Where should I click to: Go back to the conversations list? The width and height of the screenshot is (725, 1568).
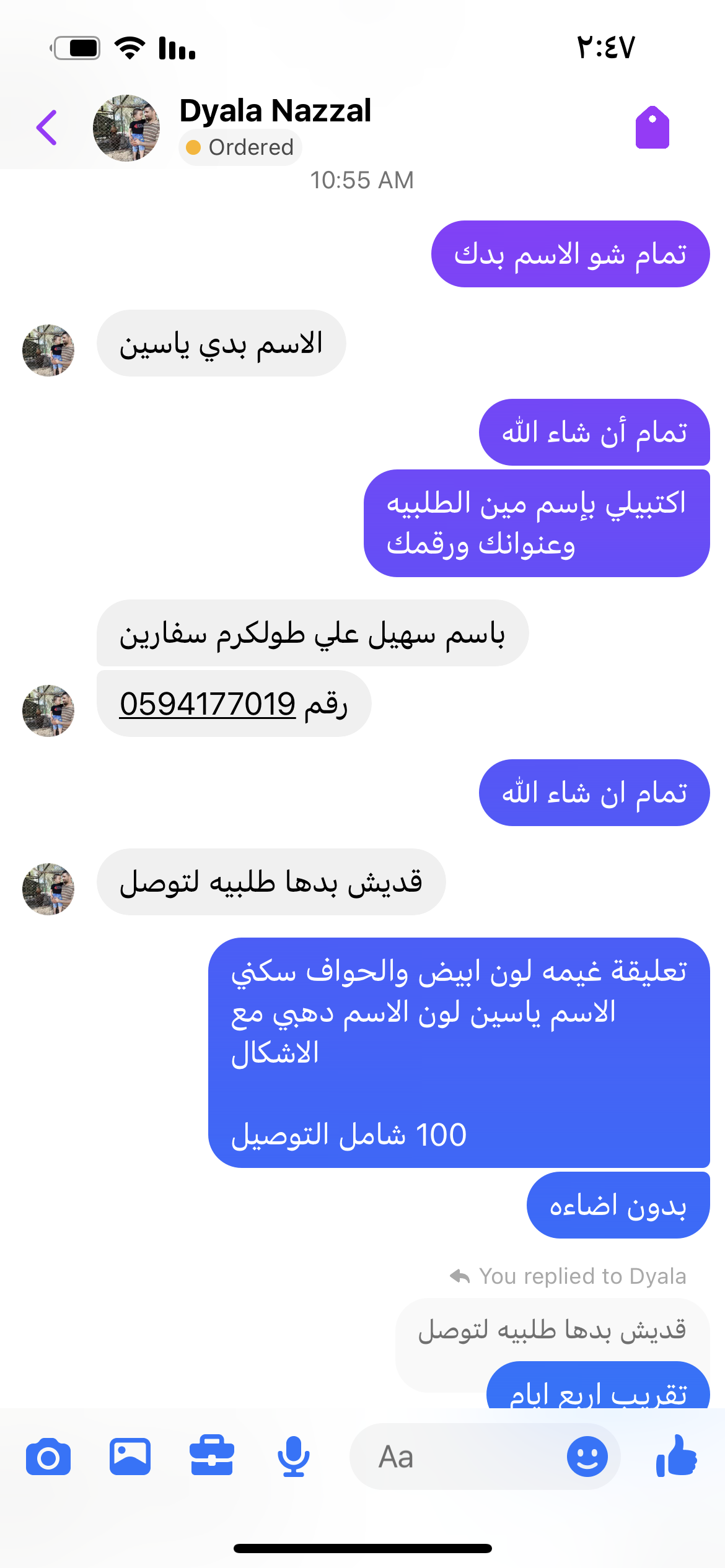pyautogui.click(x=47, y=128)
